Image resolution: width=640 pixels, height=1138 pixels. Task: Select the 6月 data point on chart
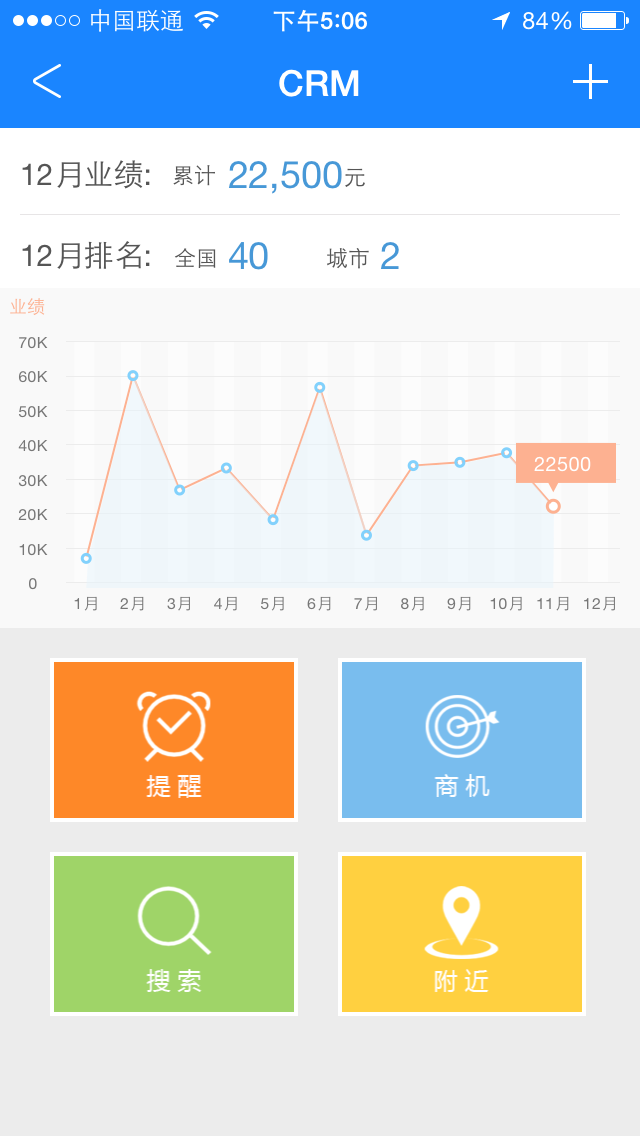[320, 387]
